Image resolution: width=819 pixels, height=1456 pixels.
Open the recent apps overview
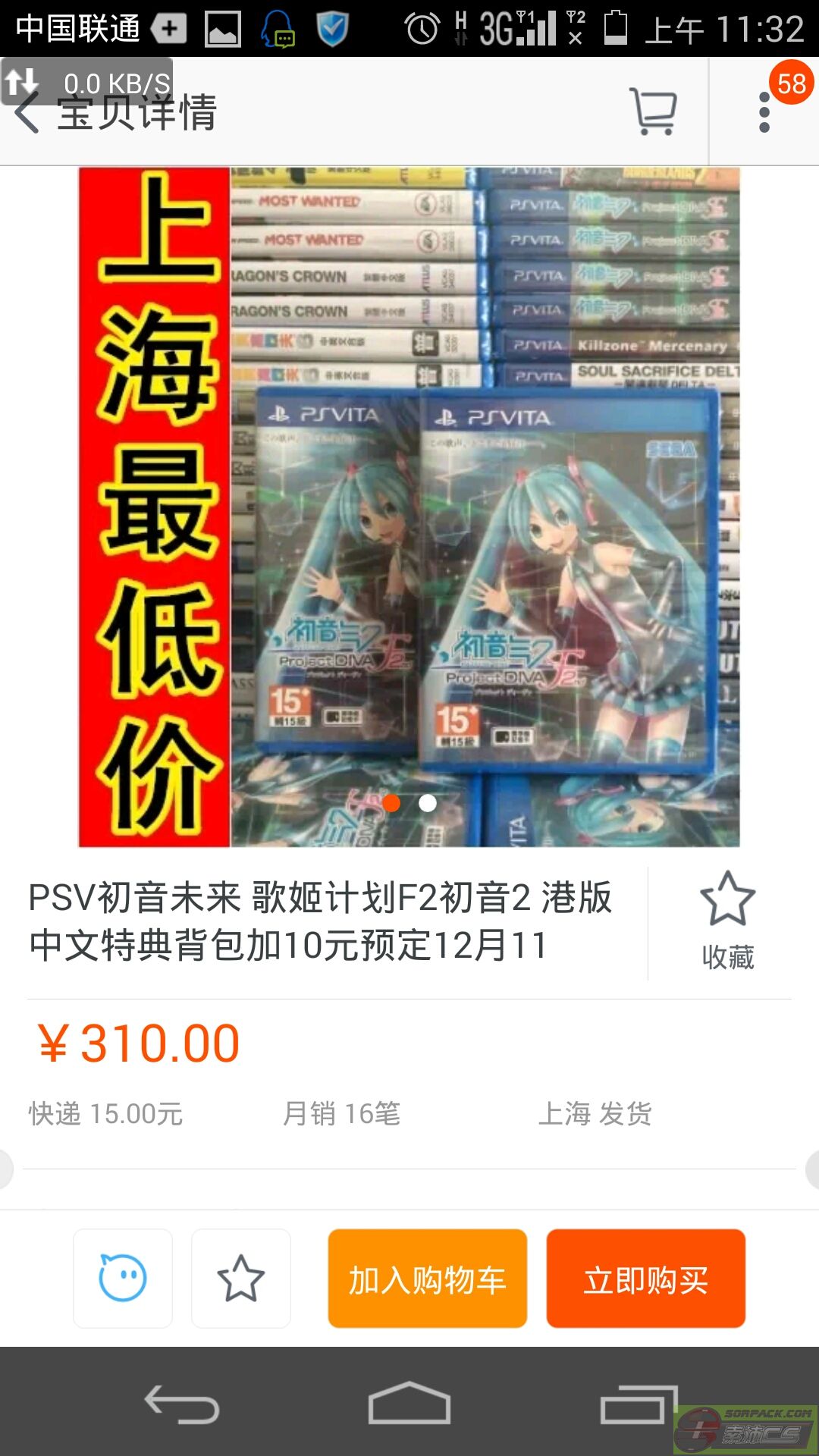point(635,1404)
